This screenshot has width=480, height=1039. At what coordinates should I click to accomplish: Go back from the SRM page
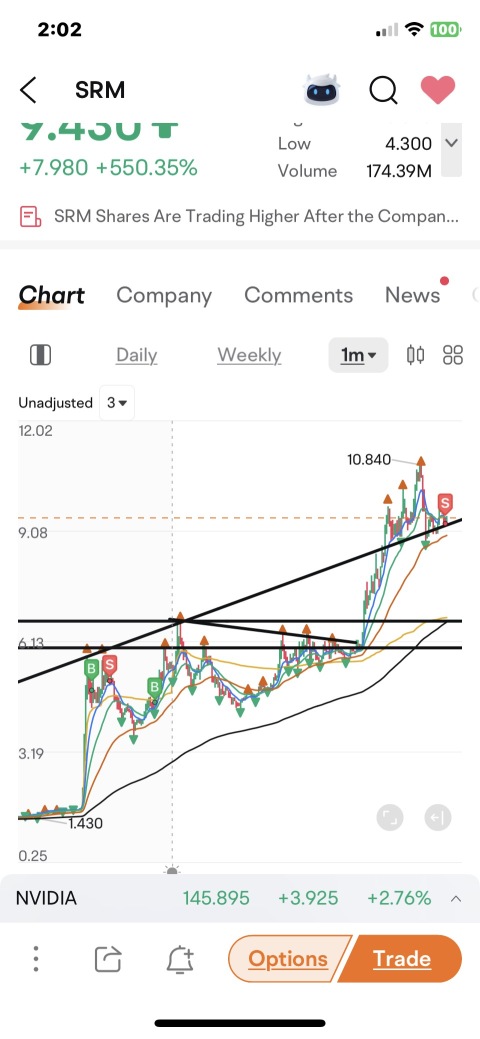(28, 89)
